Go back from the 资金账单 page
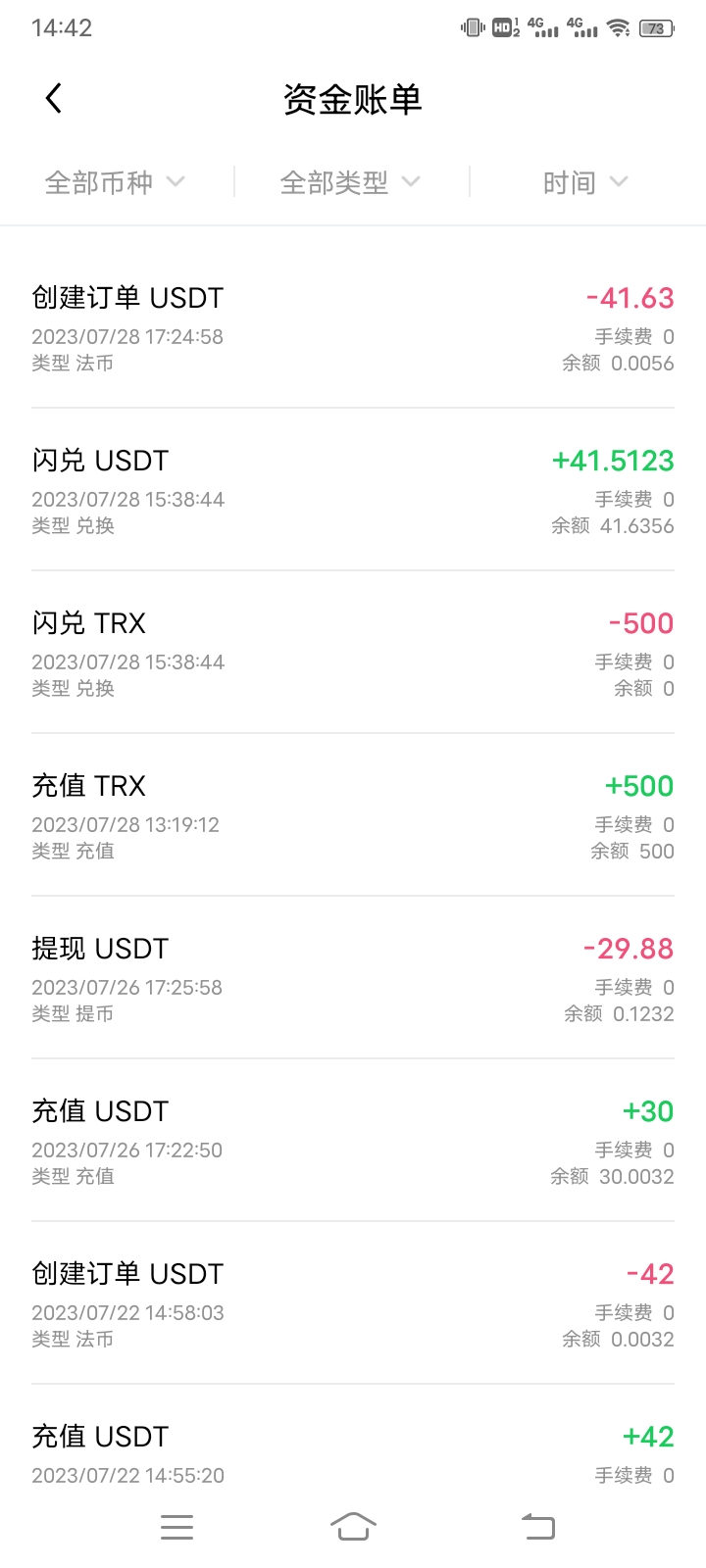The height and width of the screenshot is (1568, 706). click(54, 98)
